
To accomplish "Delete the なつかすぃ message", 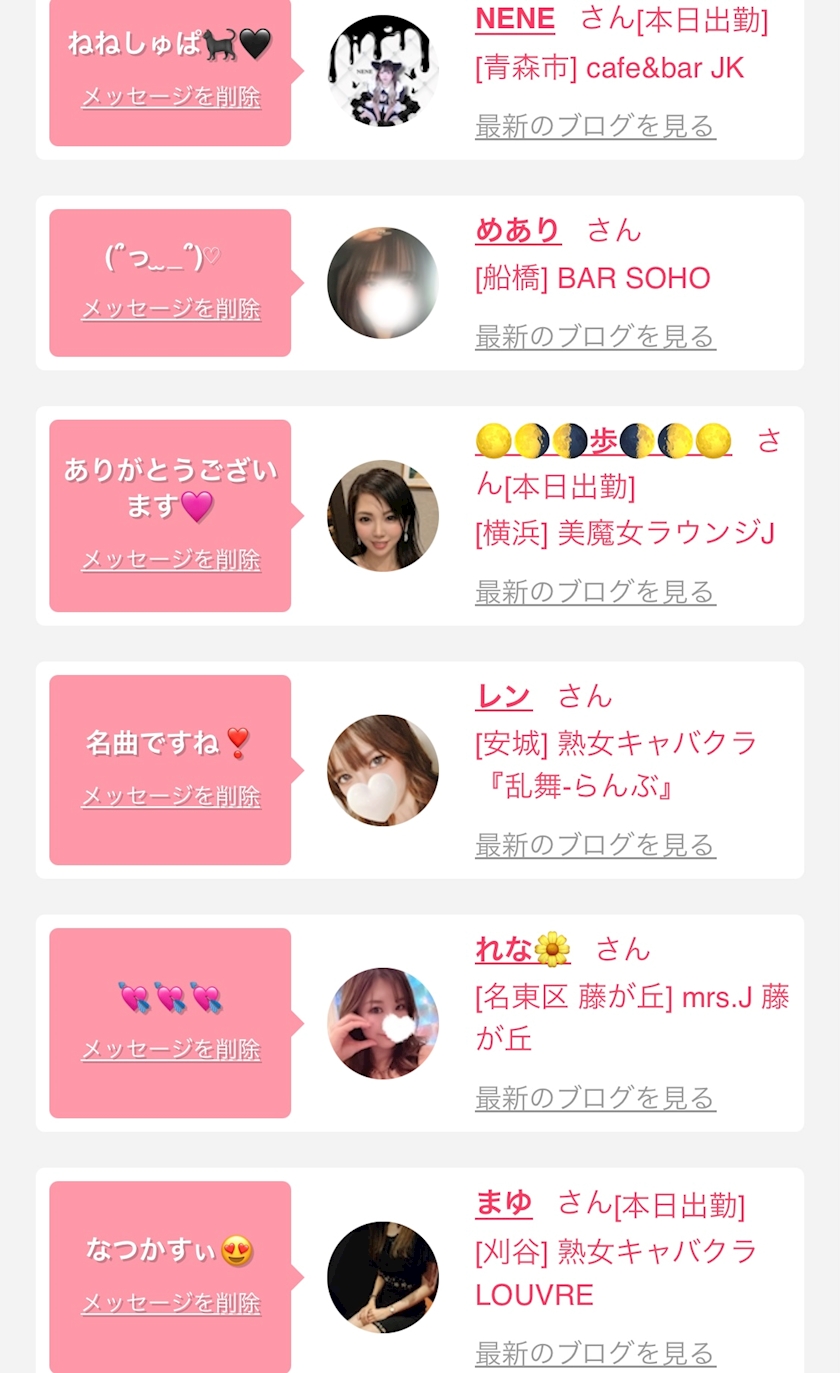I will point(170,1303).
